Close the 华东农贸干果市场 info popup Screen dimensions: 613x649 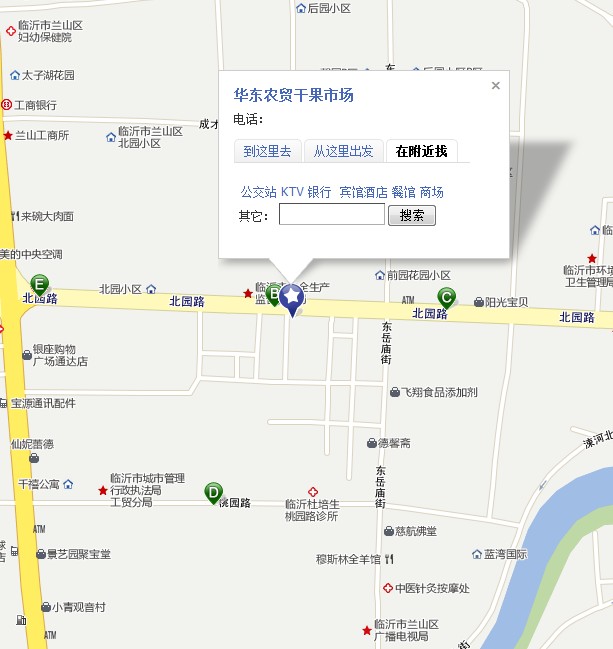pyautogui.click(x=495, y=86)
